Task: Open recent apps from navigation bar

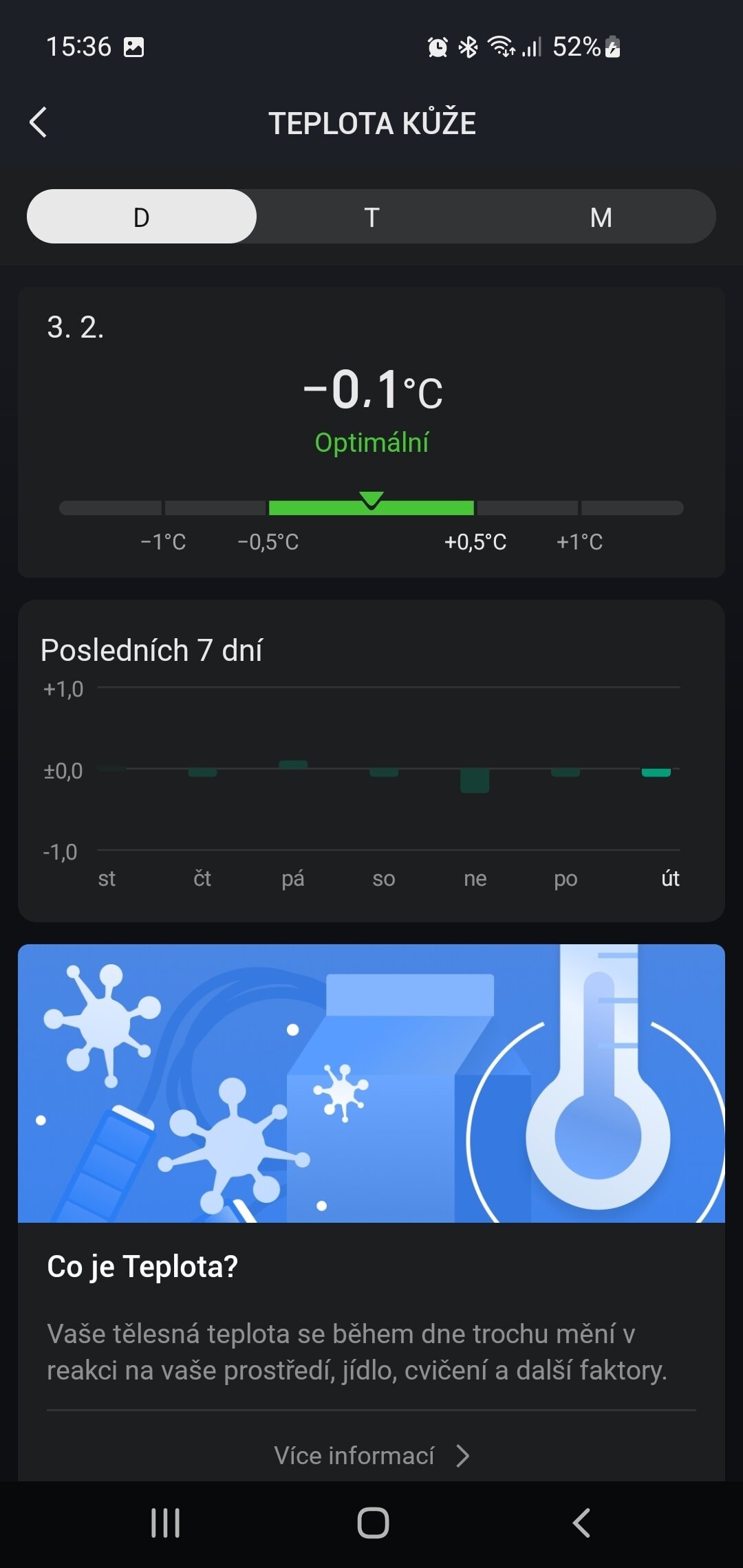Action: pos(165,1523)
